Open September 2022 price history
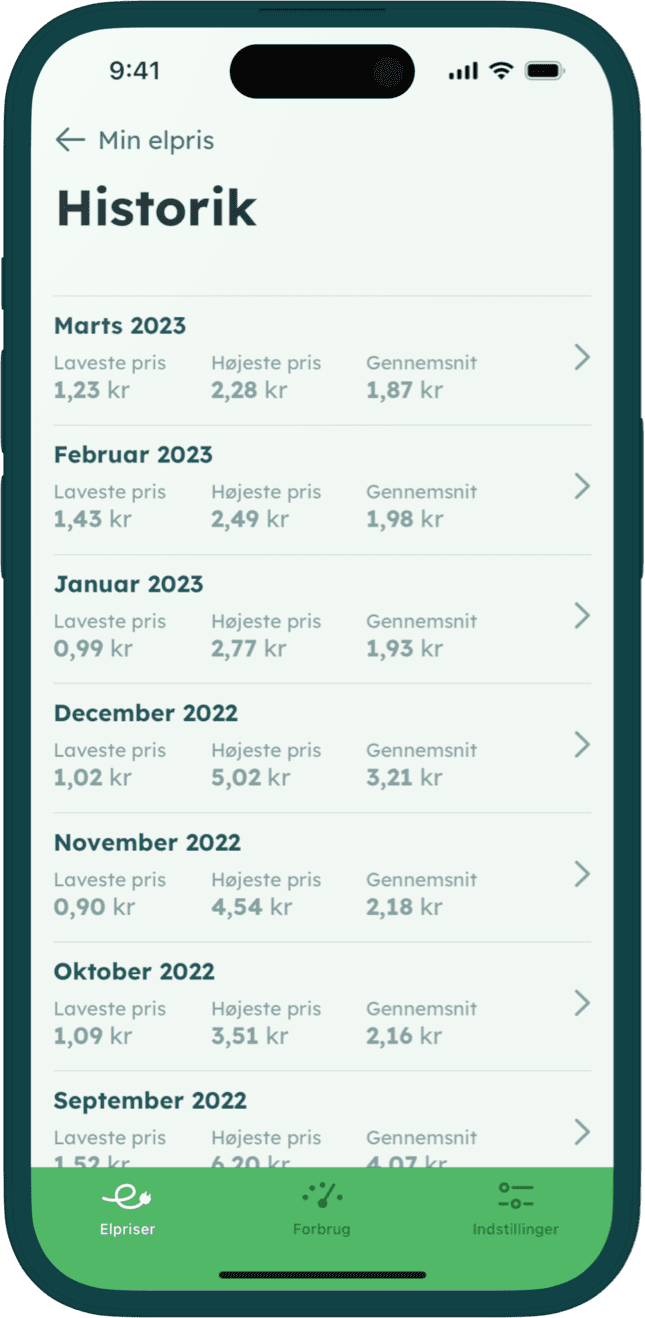This screenshot has height=1318, width=645. point(322,1119)
